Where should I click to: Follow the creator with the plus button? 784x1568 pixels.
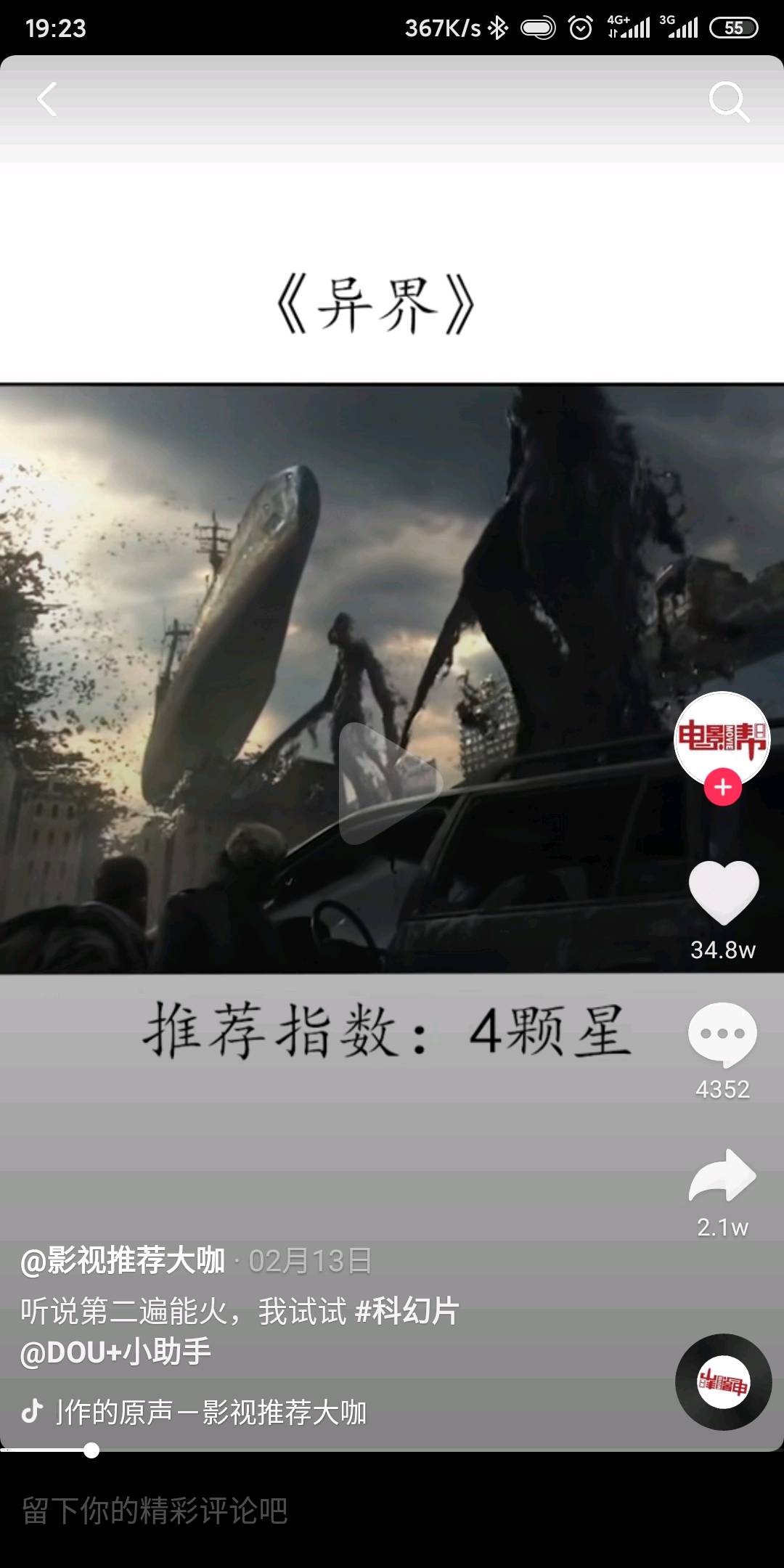(722, 788)
